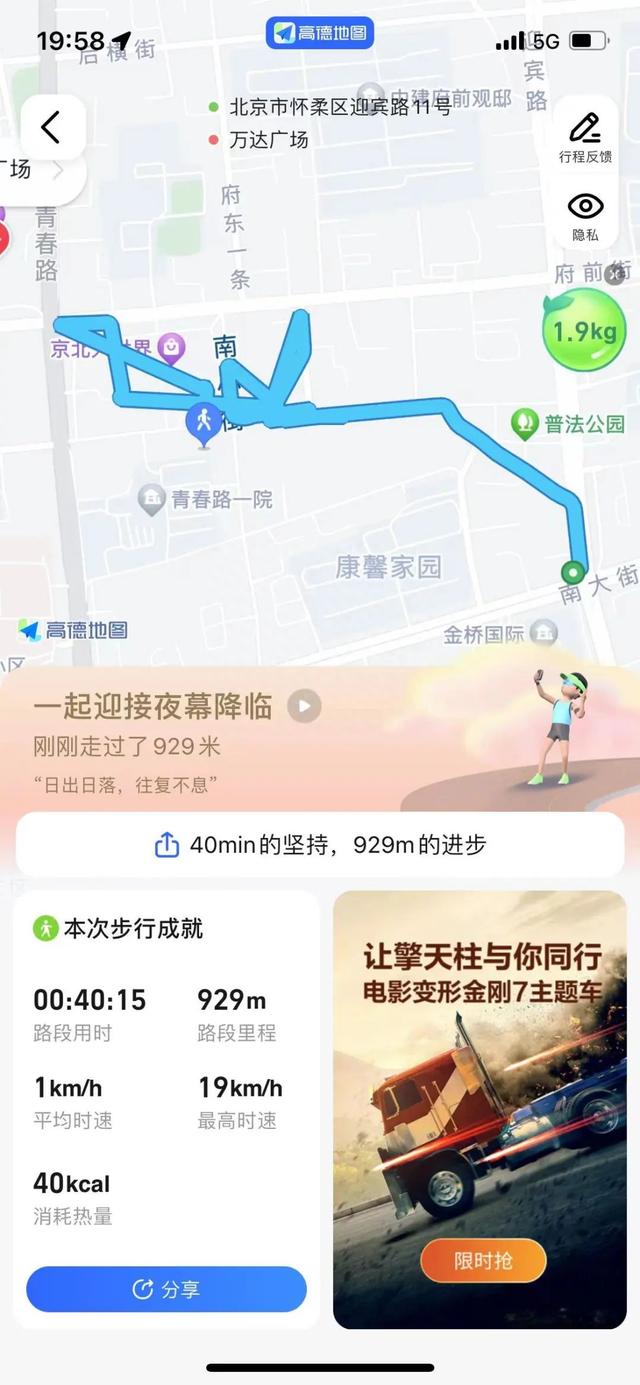
Task: Share the 40min的坚持 929m的进步 summary
Action: coord(320,845)
